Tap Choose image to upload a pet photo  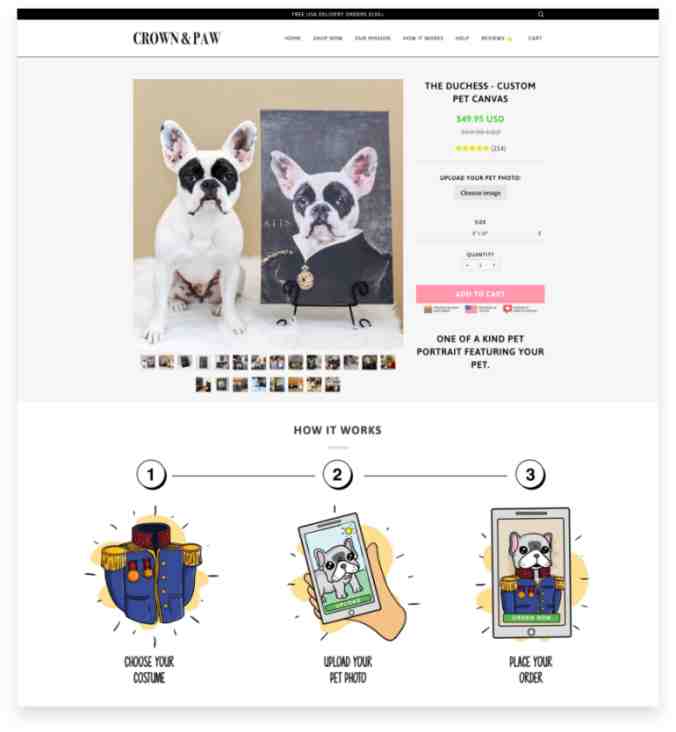tap(480, 193)
